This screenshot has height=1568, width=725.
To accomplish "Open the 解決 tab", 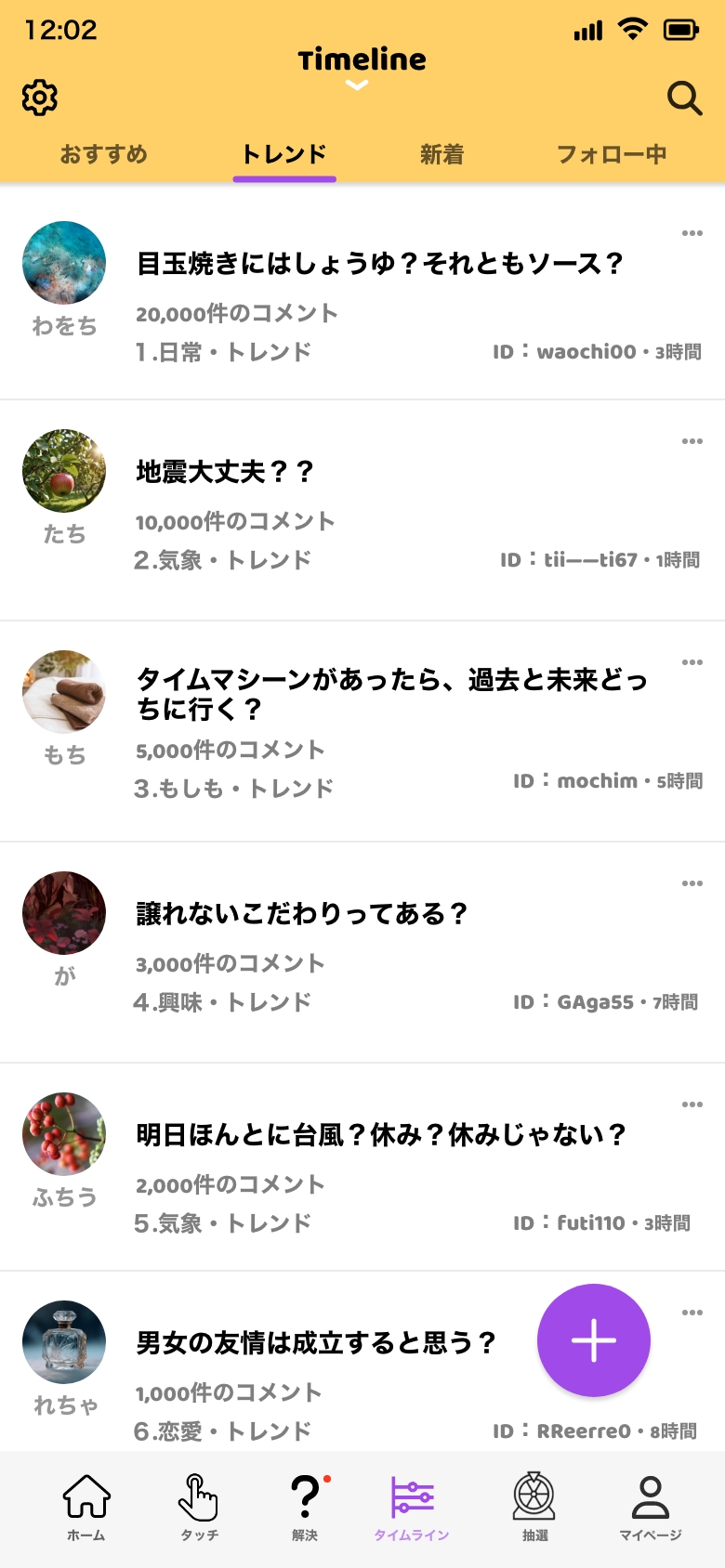I will (x=306, y=1507).
